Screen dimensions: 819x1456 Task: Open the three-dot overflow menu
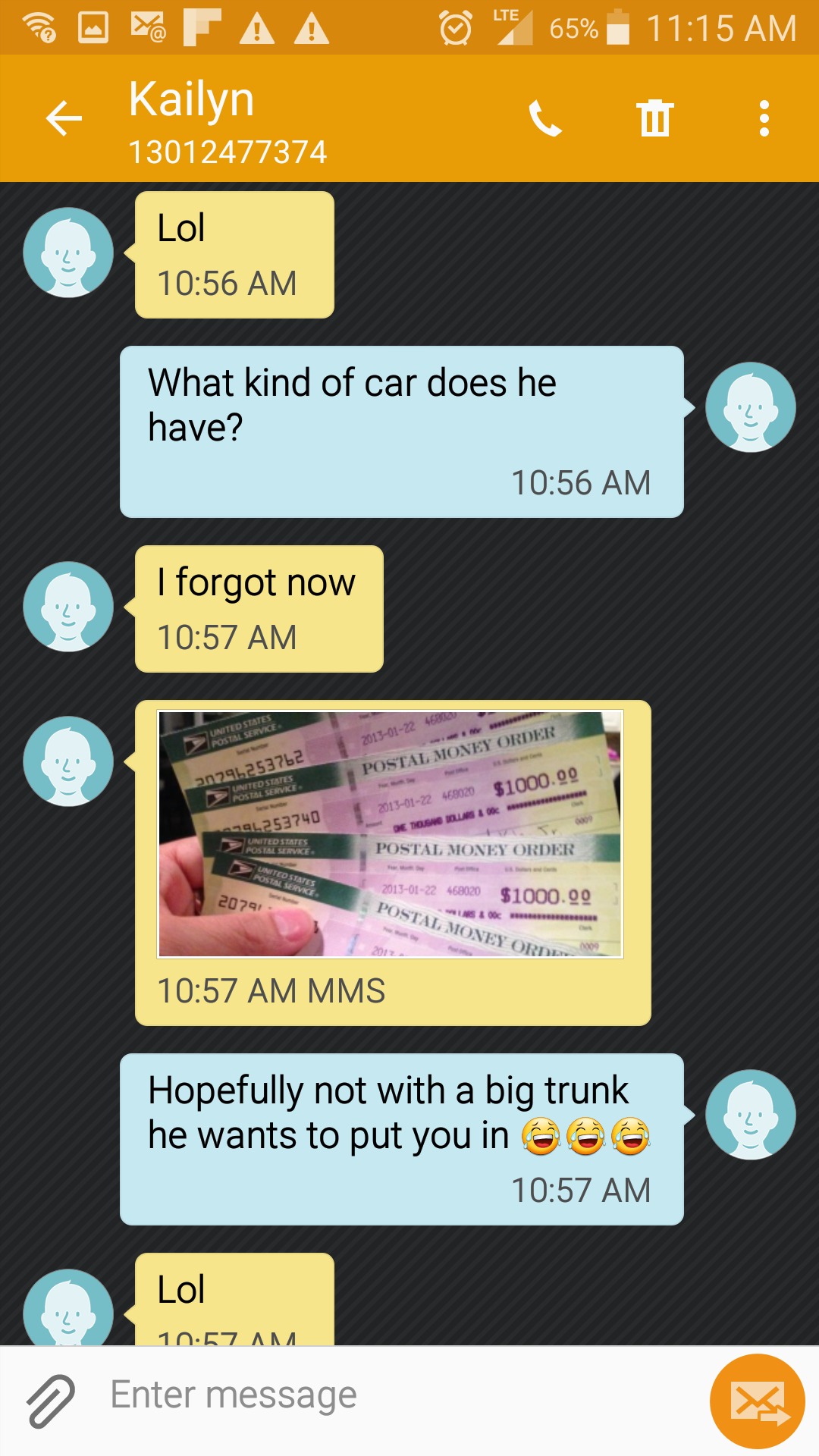point(764,118)
